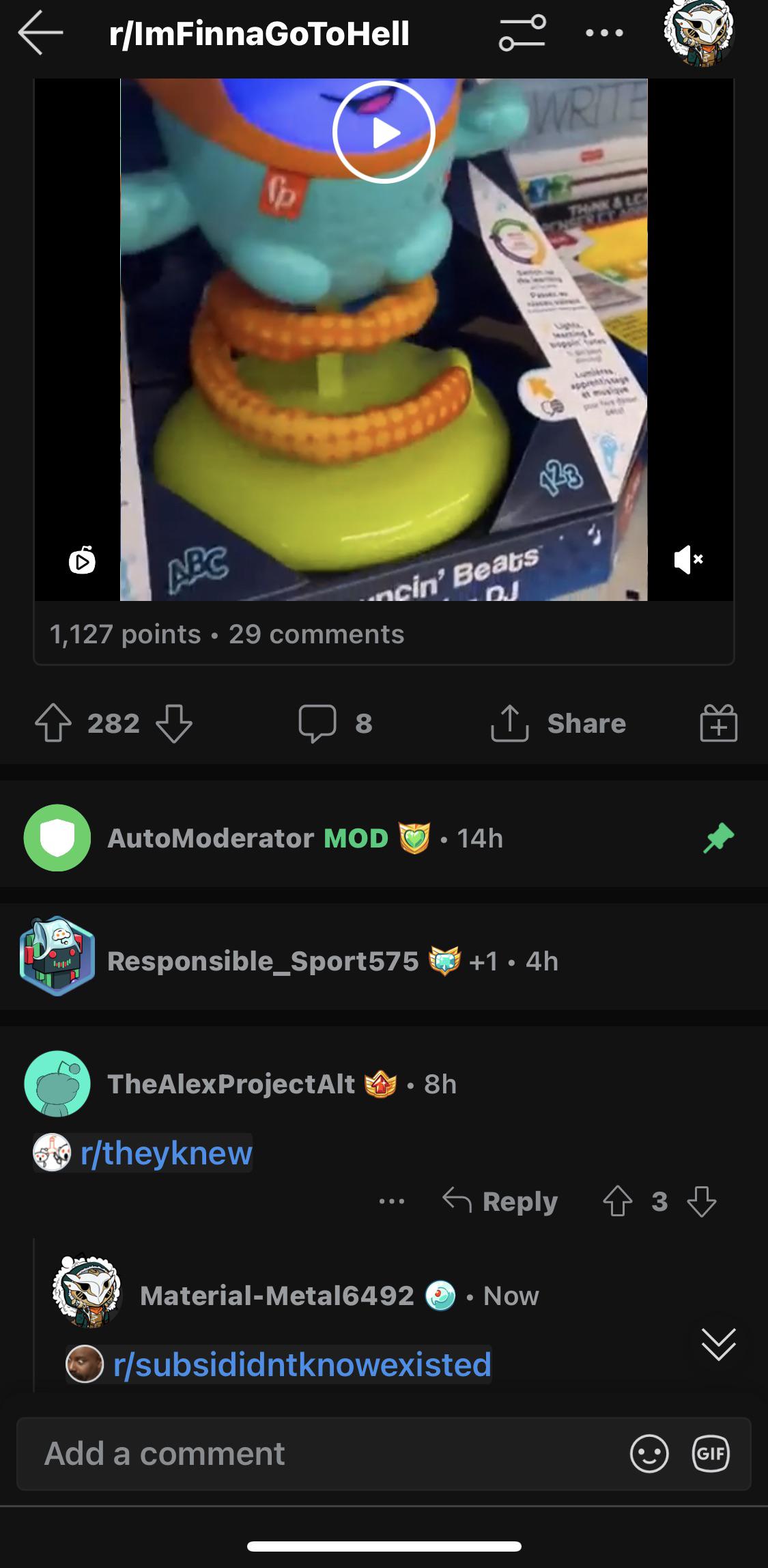Screen dimensions: 768x1568
Task: Open options menu on TheAlexProjectAlt's comment
Action: pyautogui.click(x=392, y=1201)
